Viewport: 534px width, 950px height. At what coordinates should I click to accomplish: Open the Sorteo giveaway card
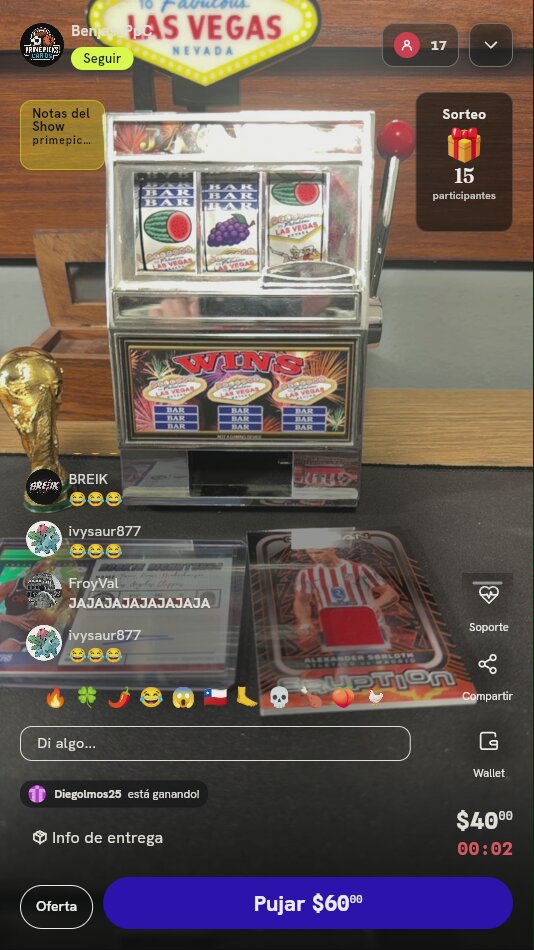point(464,162)
